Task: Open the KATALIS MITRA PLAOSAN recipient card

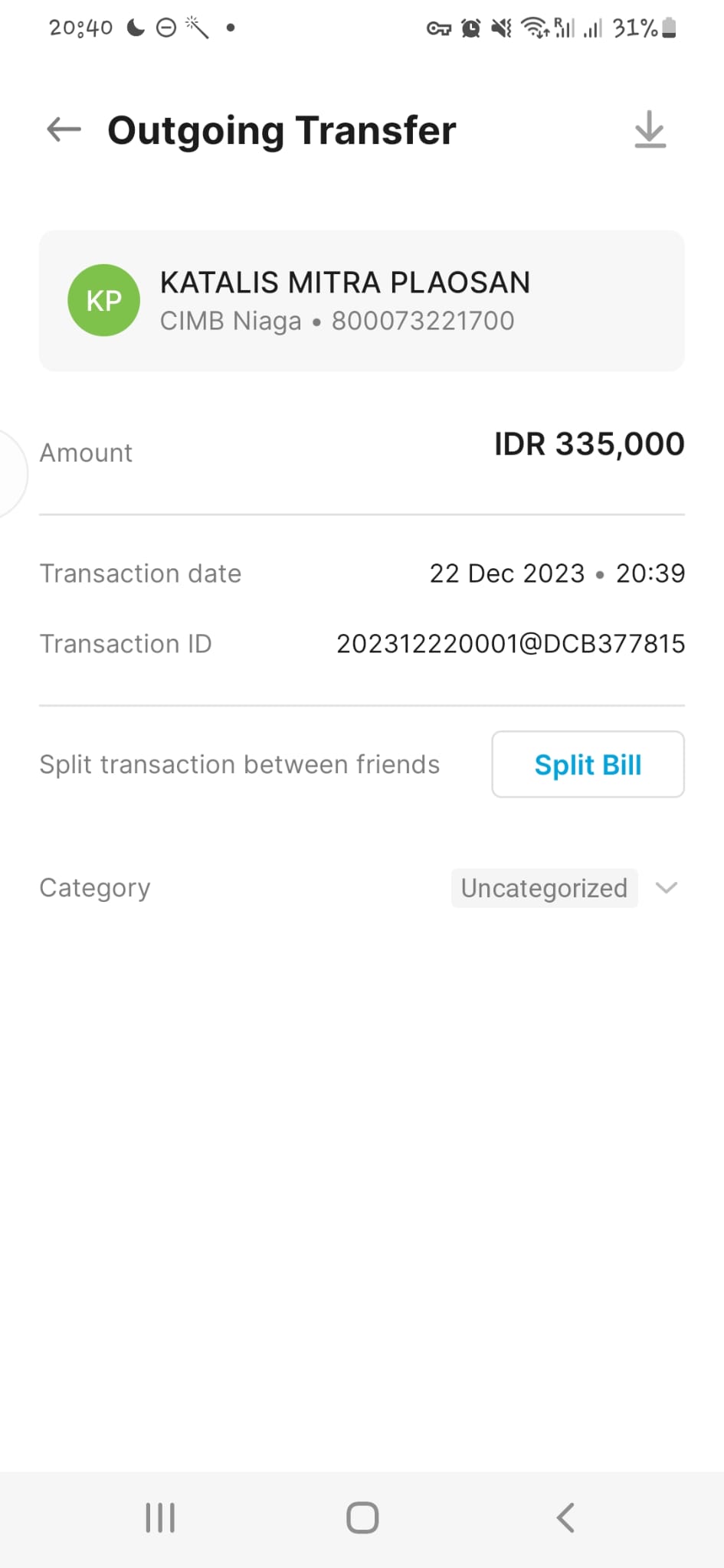Action: pyautogui.click(x=362, y=301)
